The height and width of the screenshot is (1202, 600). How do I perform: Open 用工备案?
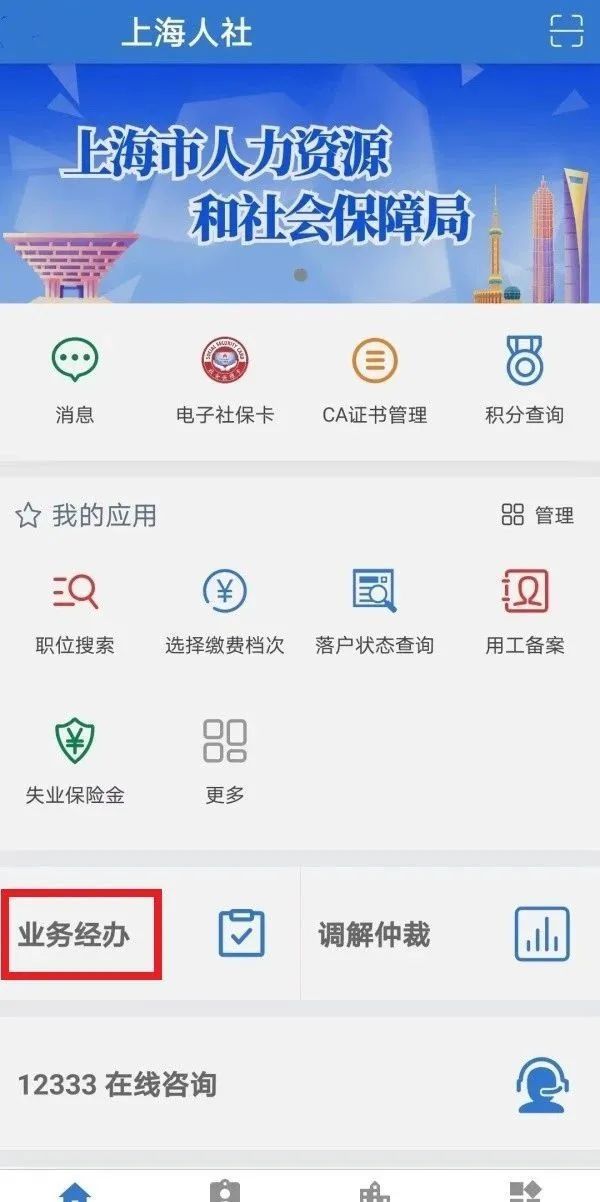pyautogui.click(x=525, y=610)
